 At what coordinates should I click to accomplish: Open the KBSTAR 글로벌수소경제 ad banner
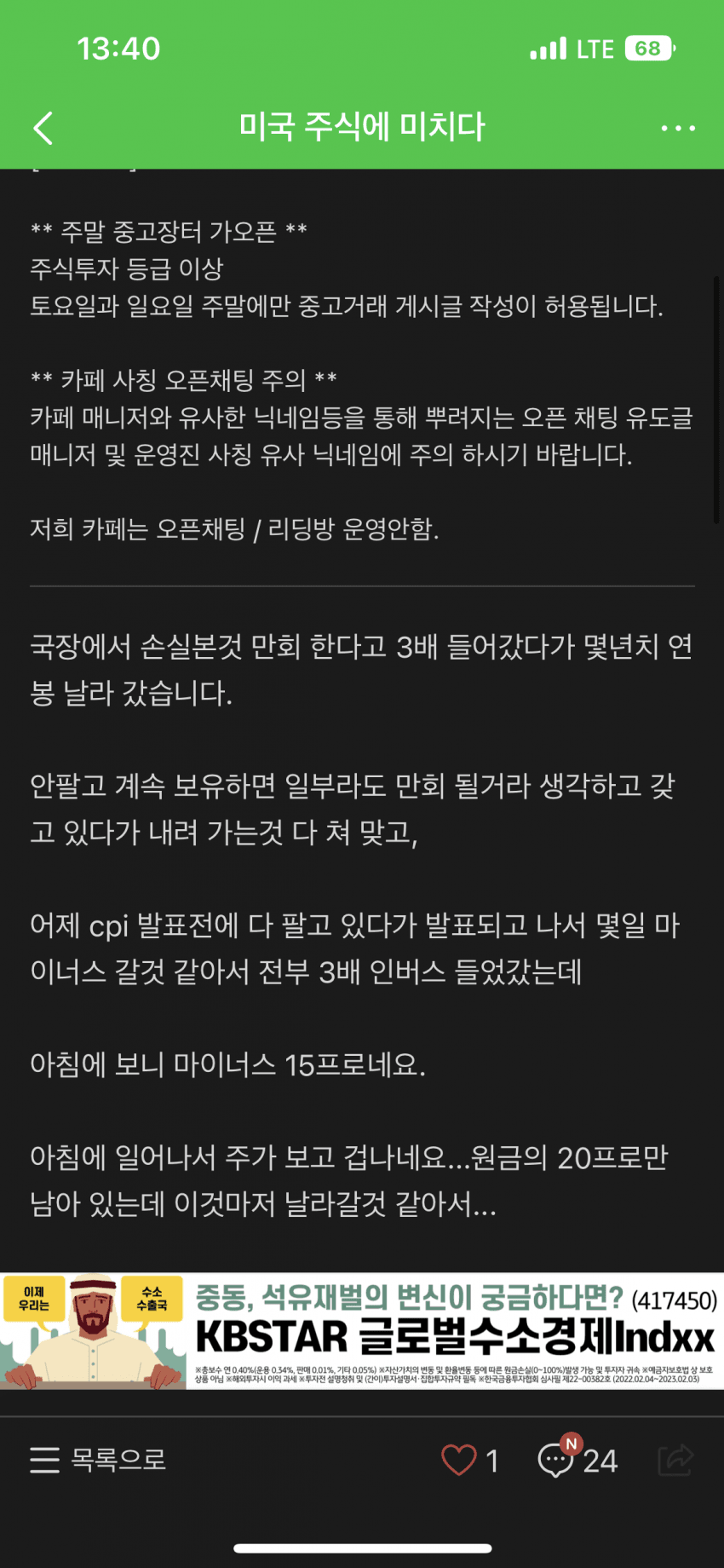point(362,1331)
